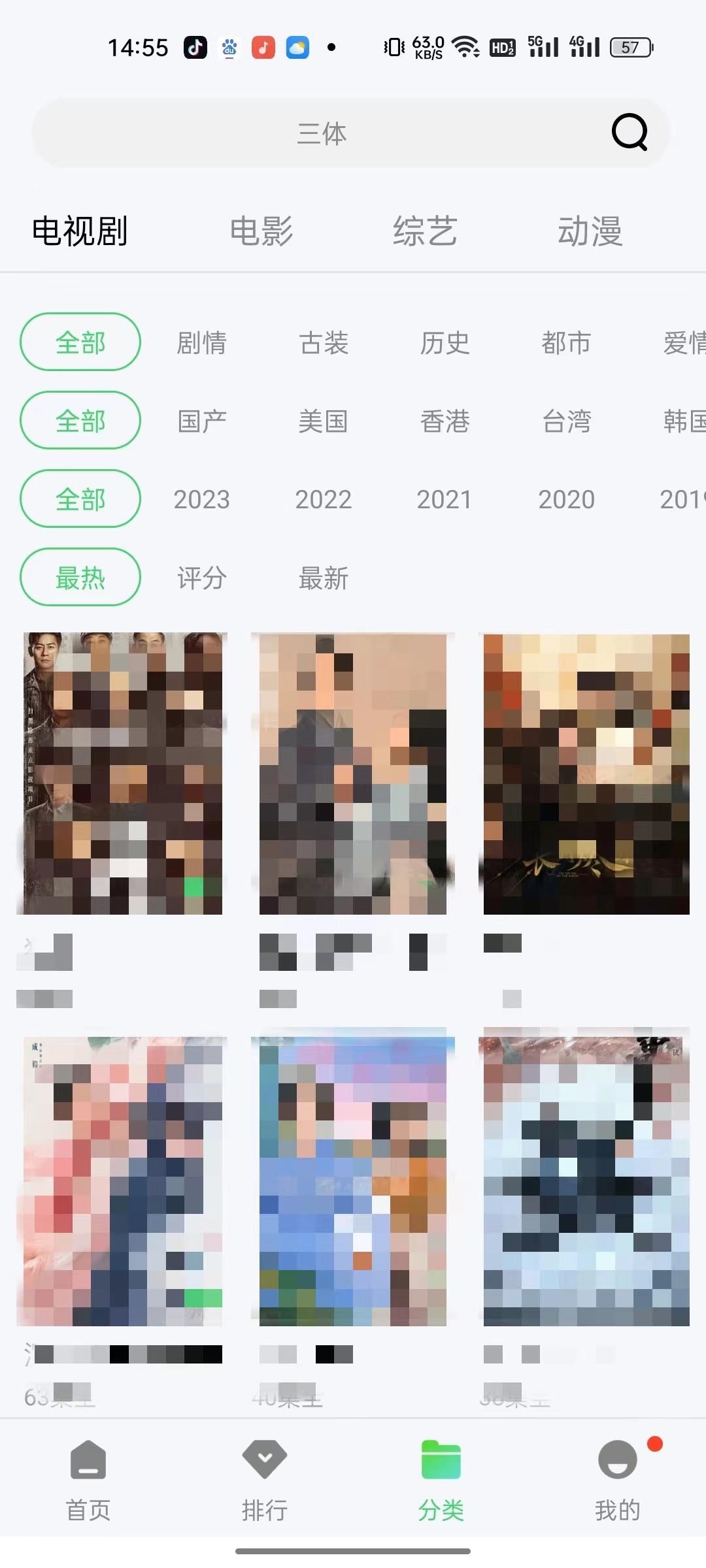Switch to the 电影 tab
Image resolution: width=706 pixels, height=1568 pixels.
[261, 231]
